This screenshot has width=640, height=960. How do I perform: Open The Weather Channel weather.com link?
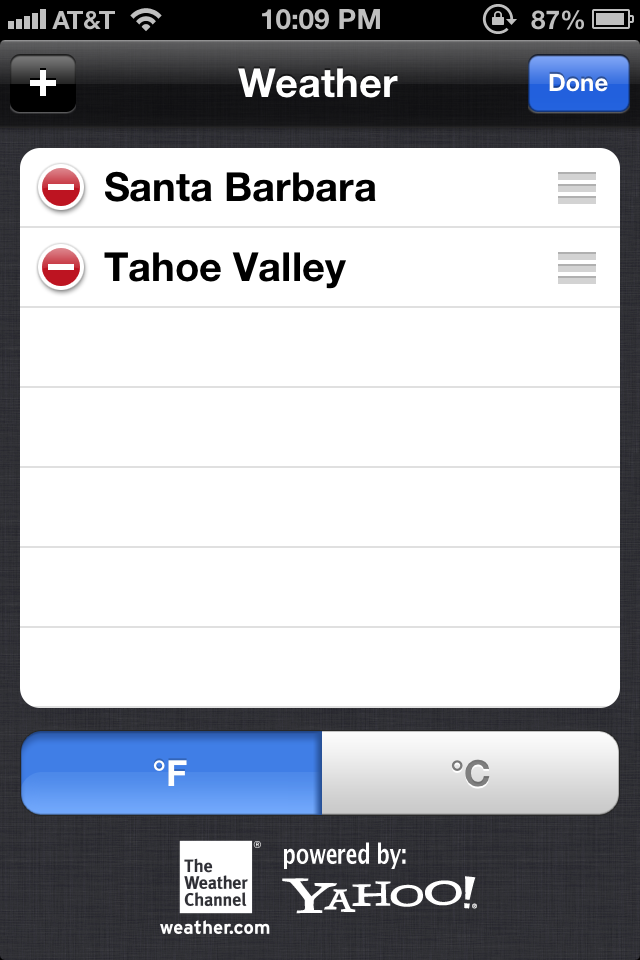point(215,888)
